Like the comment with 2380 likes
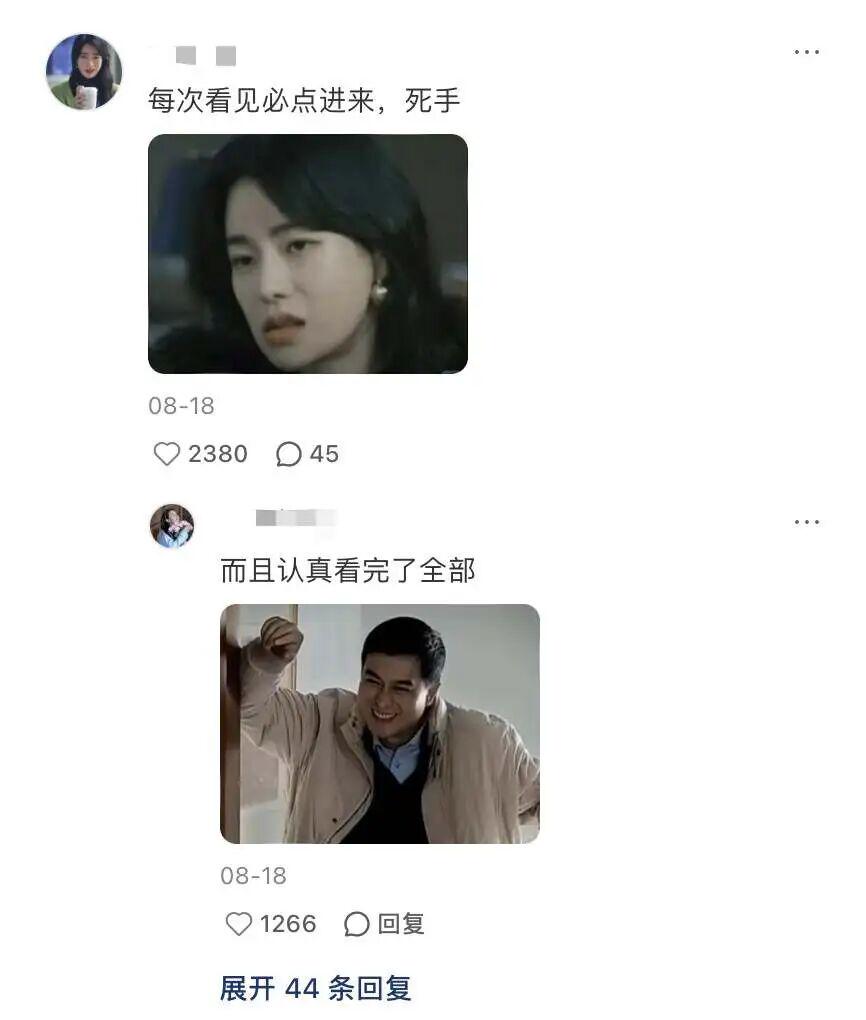Screen dimensions: 866x1020 pos(167,454)
